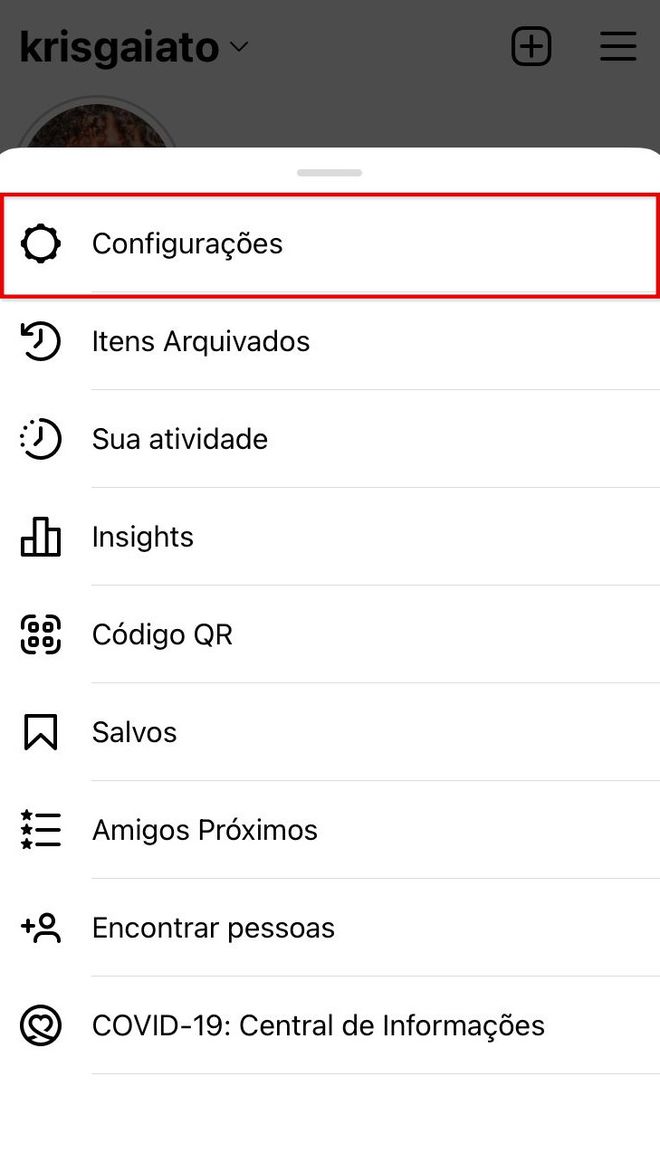The height and width of the screenshot is (1172, 660).
Task: Expand the krisgaiato account switcher
Action: coord(135,47)
